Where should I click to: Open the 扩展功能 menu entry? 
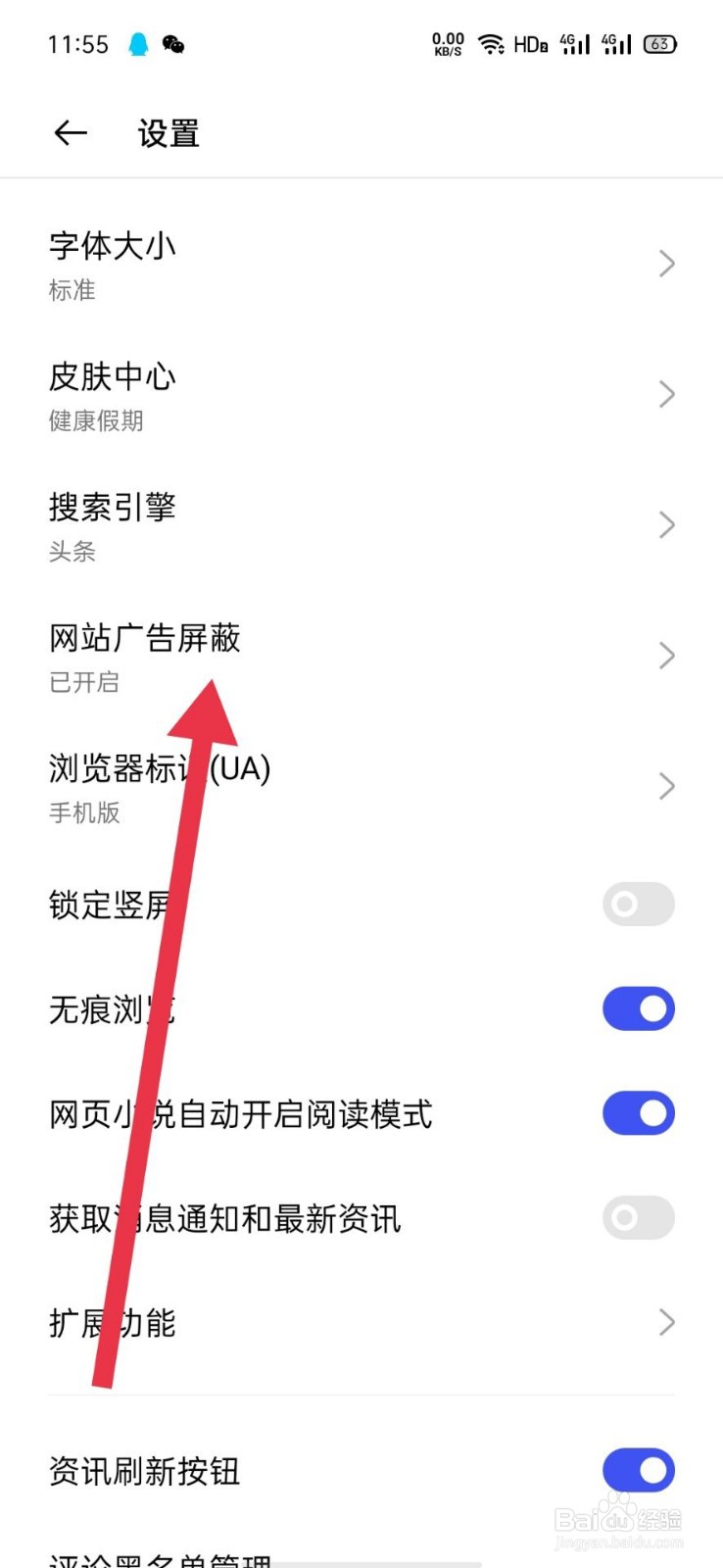(x=361, y=1323)
